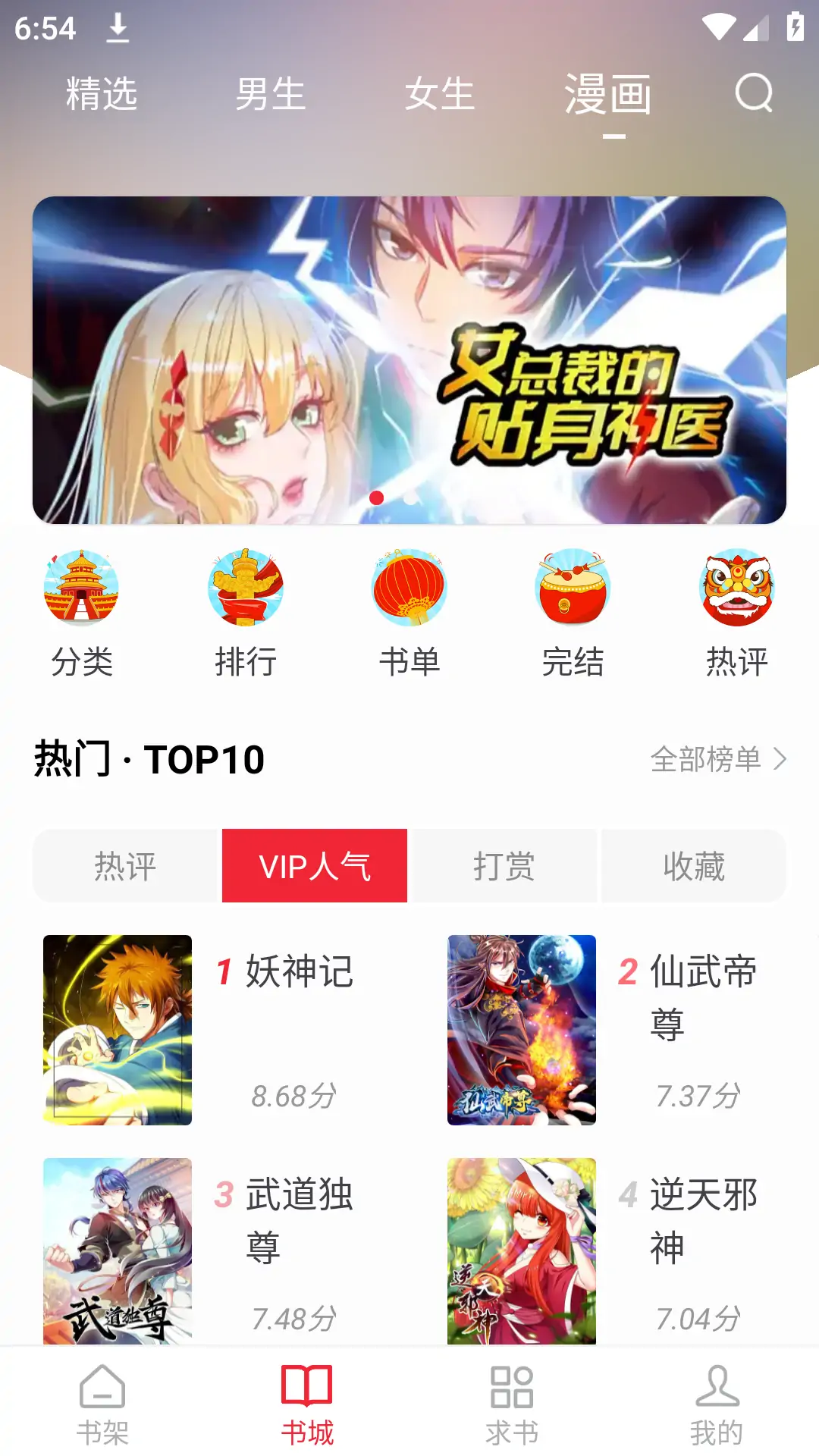Select the VIP人气 ranking option
Image resolution: width=819 pixels, height=1456 pixels.
point(315,864)
